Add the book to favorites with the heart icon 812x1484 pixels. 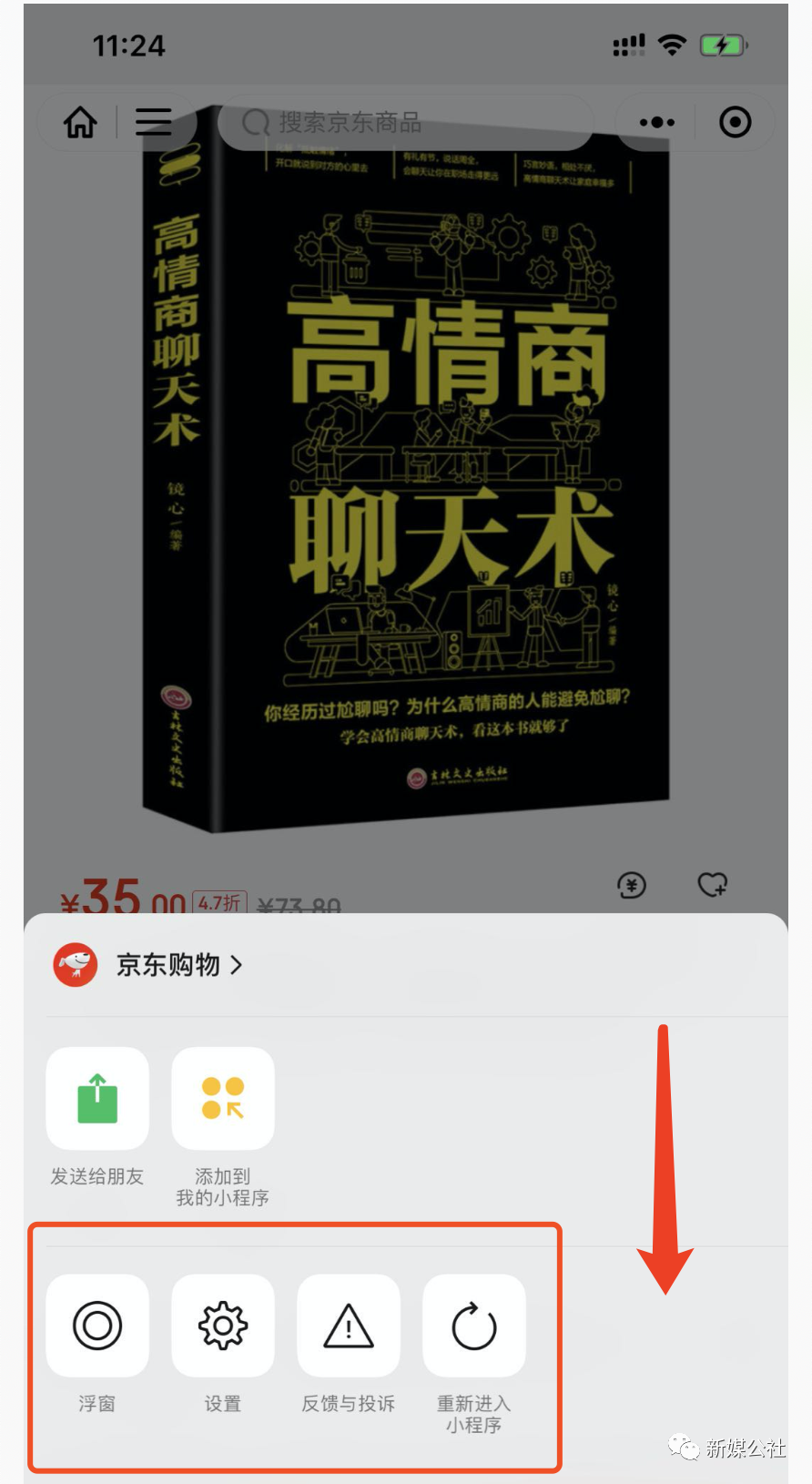pos(712,884)
